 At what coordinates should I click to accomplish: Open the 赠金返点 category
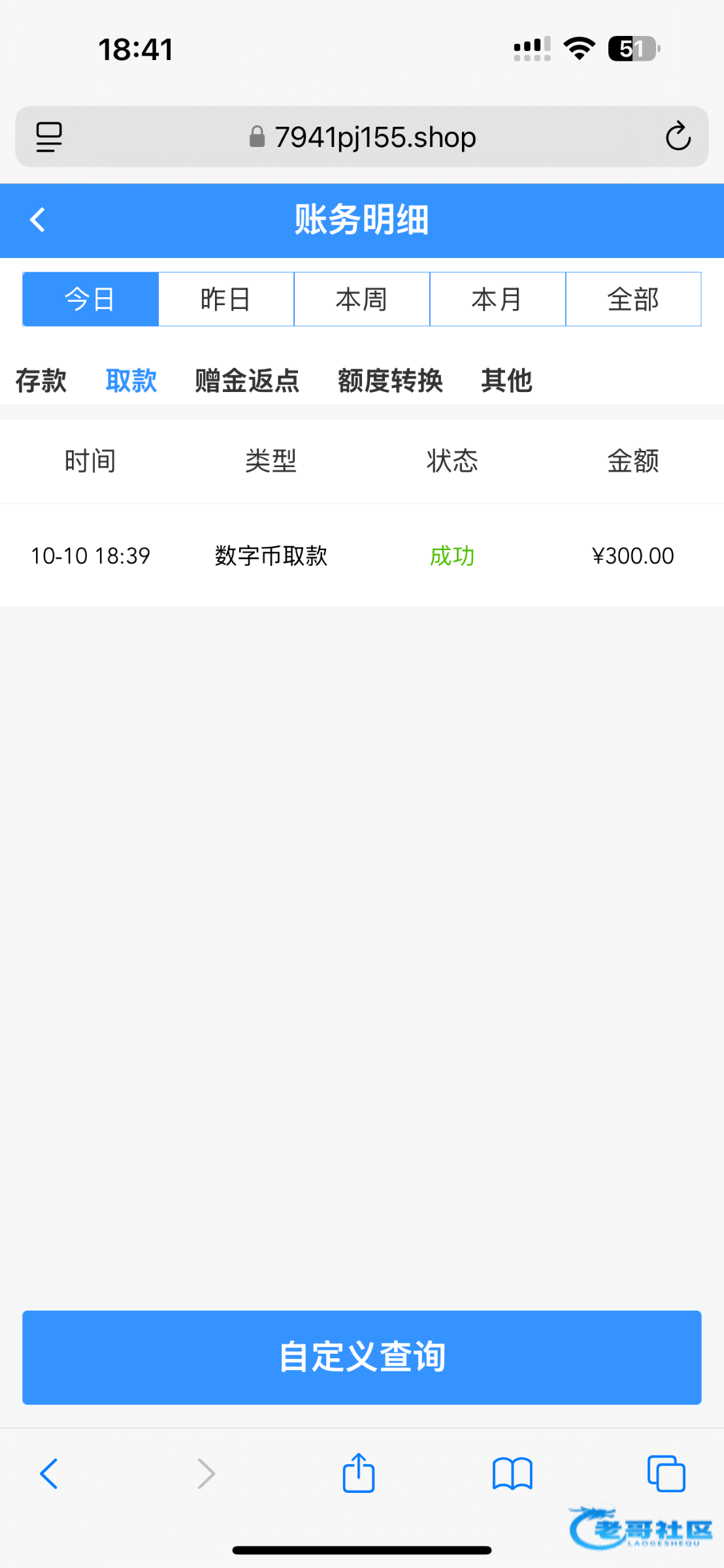coord(247,381)
